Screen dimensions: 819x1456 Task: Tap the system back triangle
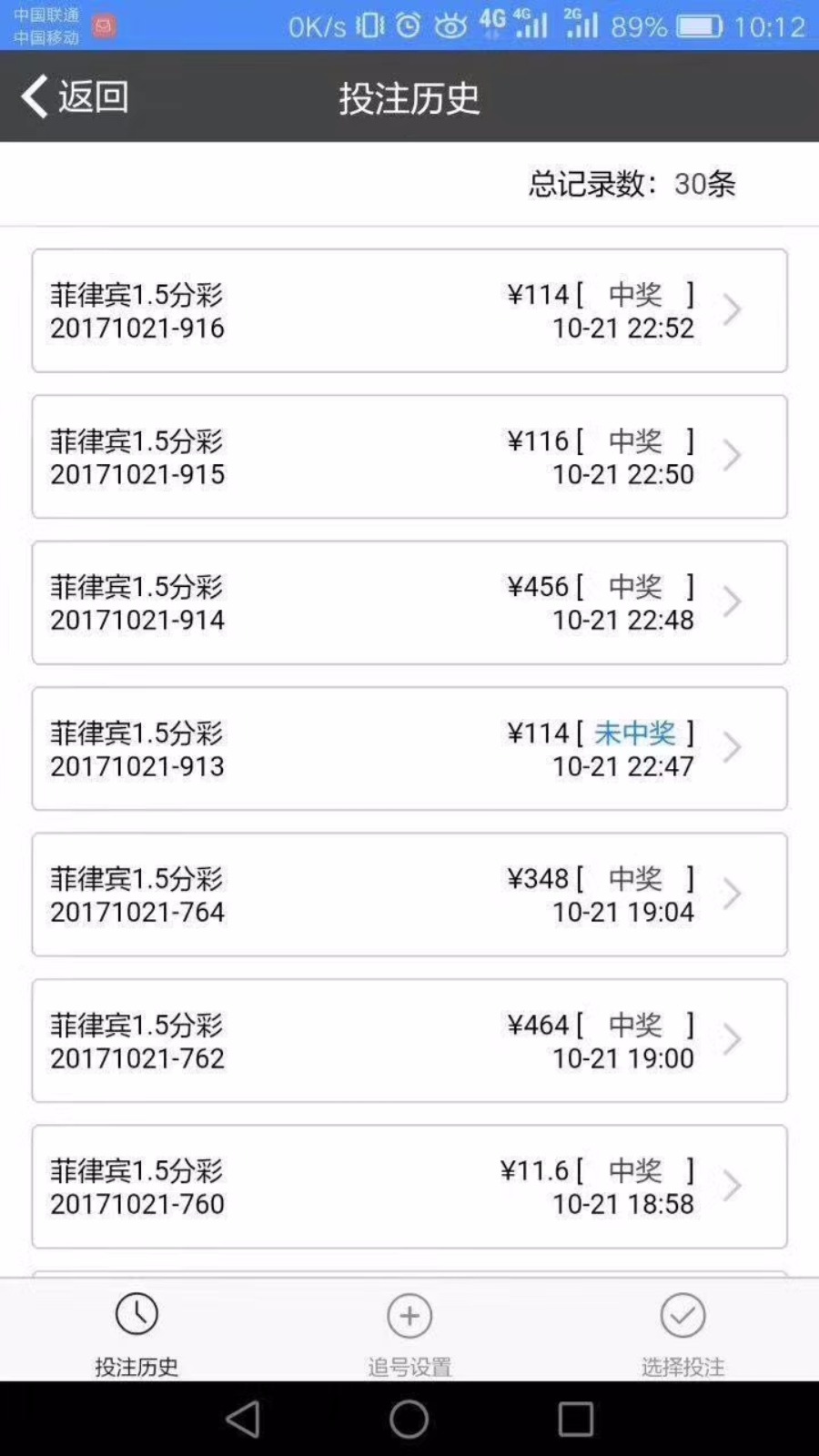(x=243, y=1419)
